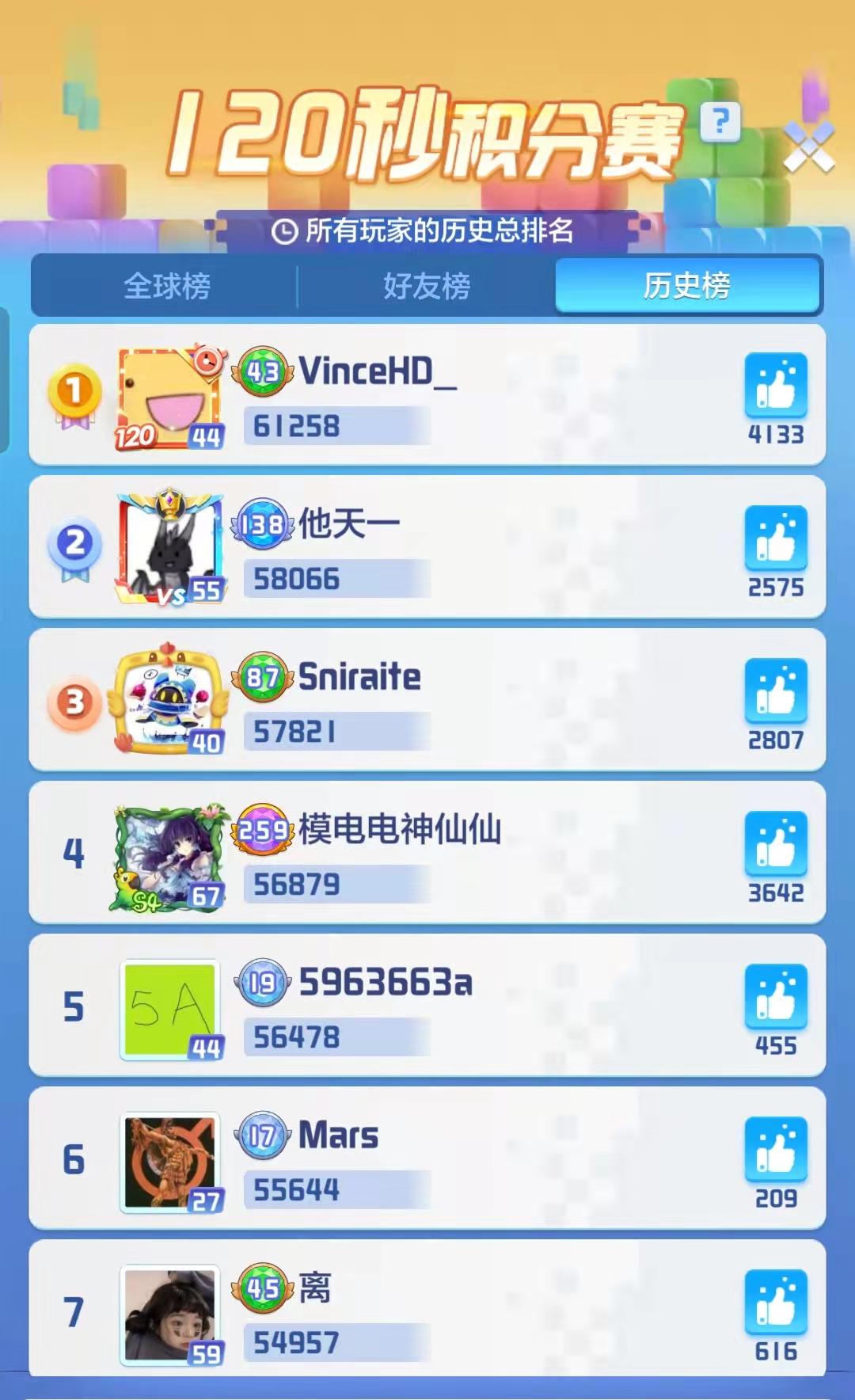
Task: Give a thumbs up to 他天一
Action: [776, 538]
